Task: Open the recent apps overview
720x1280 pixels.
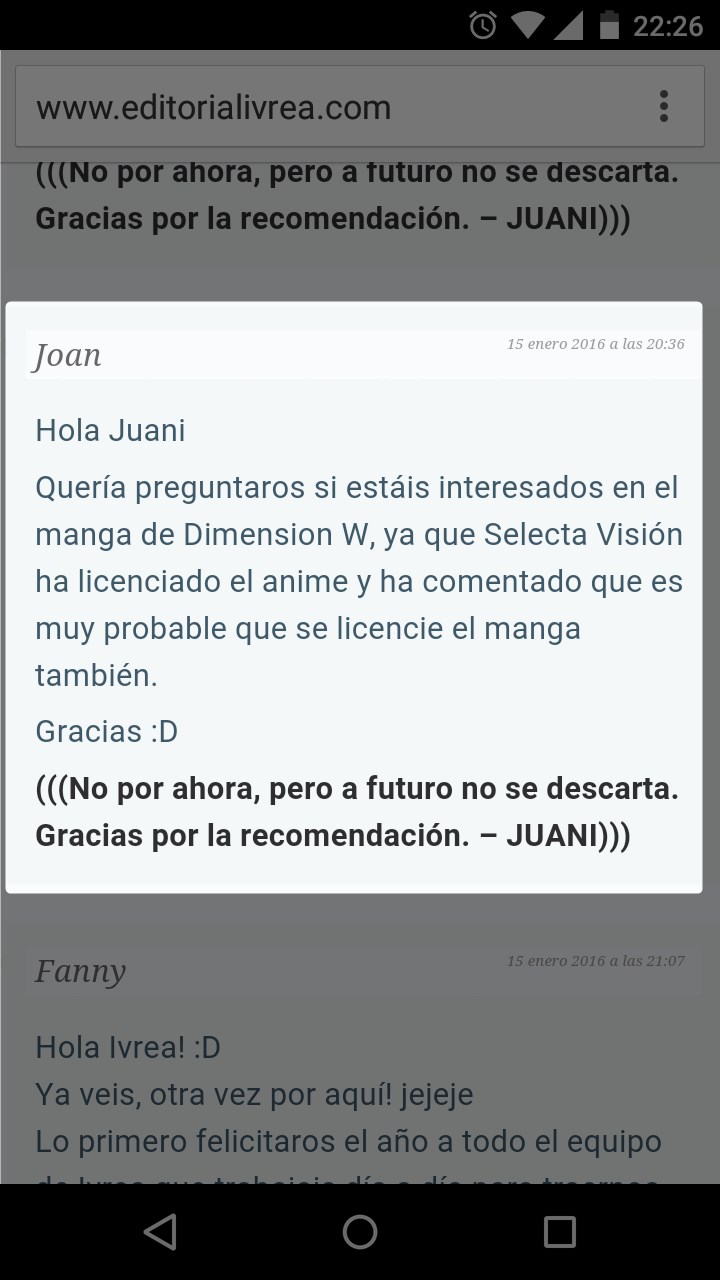Action: (560, 1231)
